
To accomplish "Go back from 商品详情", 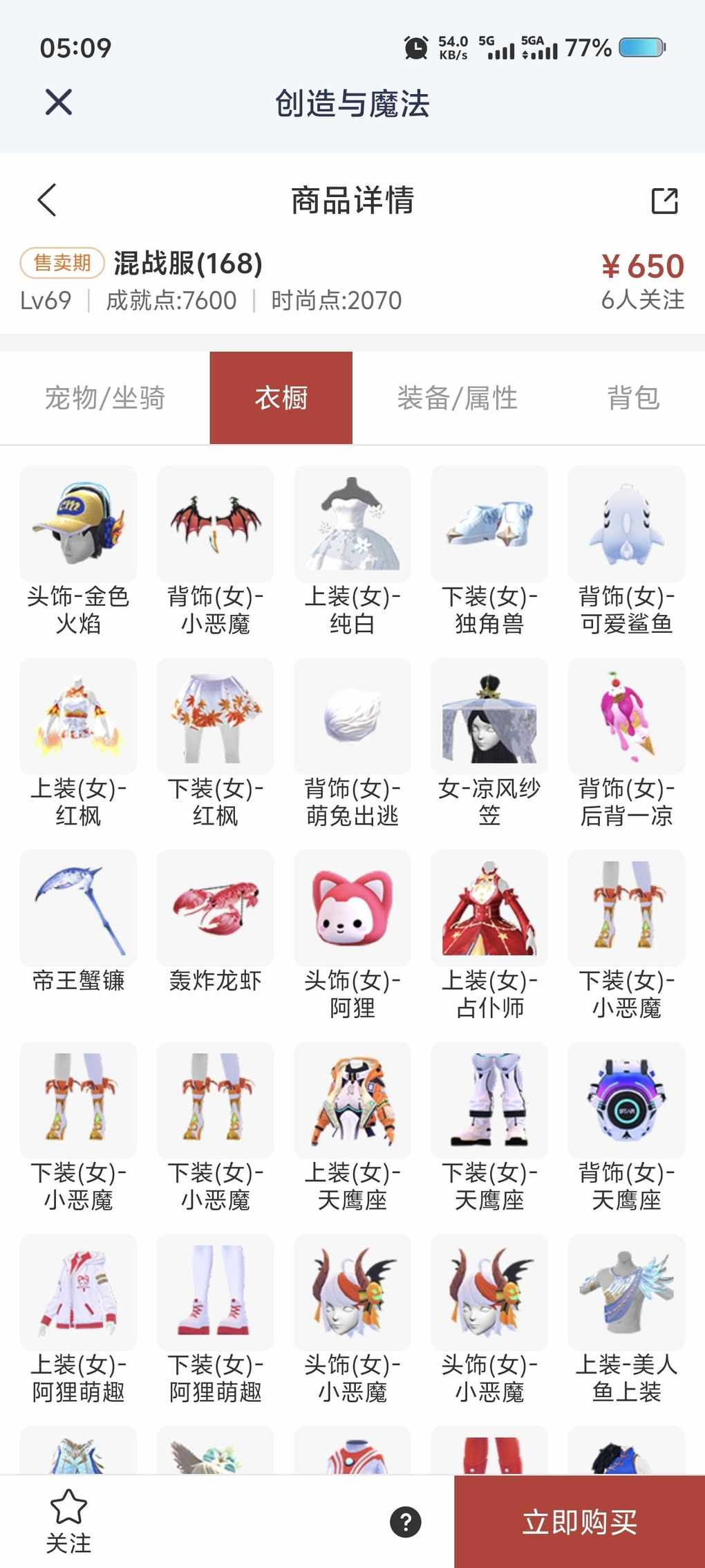I will coord(47,201).
